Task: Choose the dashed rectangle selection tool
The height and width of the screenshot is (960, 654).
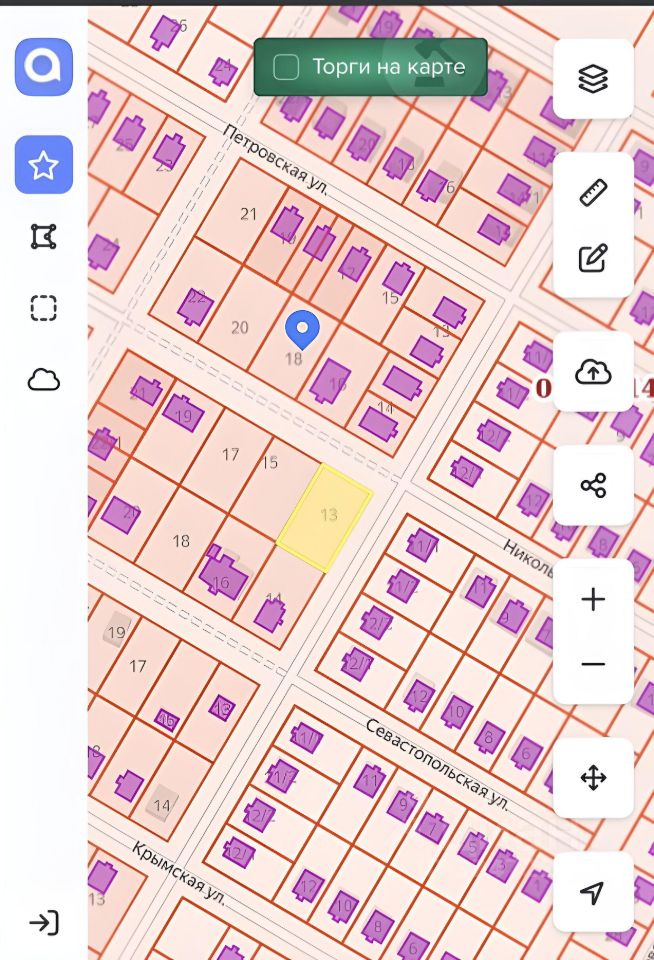Action: click(x=43, y=308)
